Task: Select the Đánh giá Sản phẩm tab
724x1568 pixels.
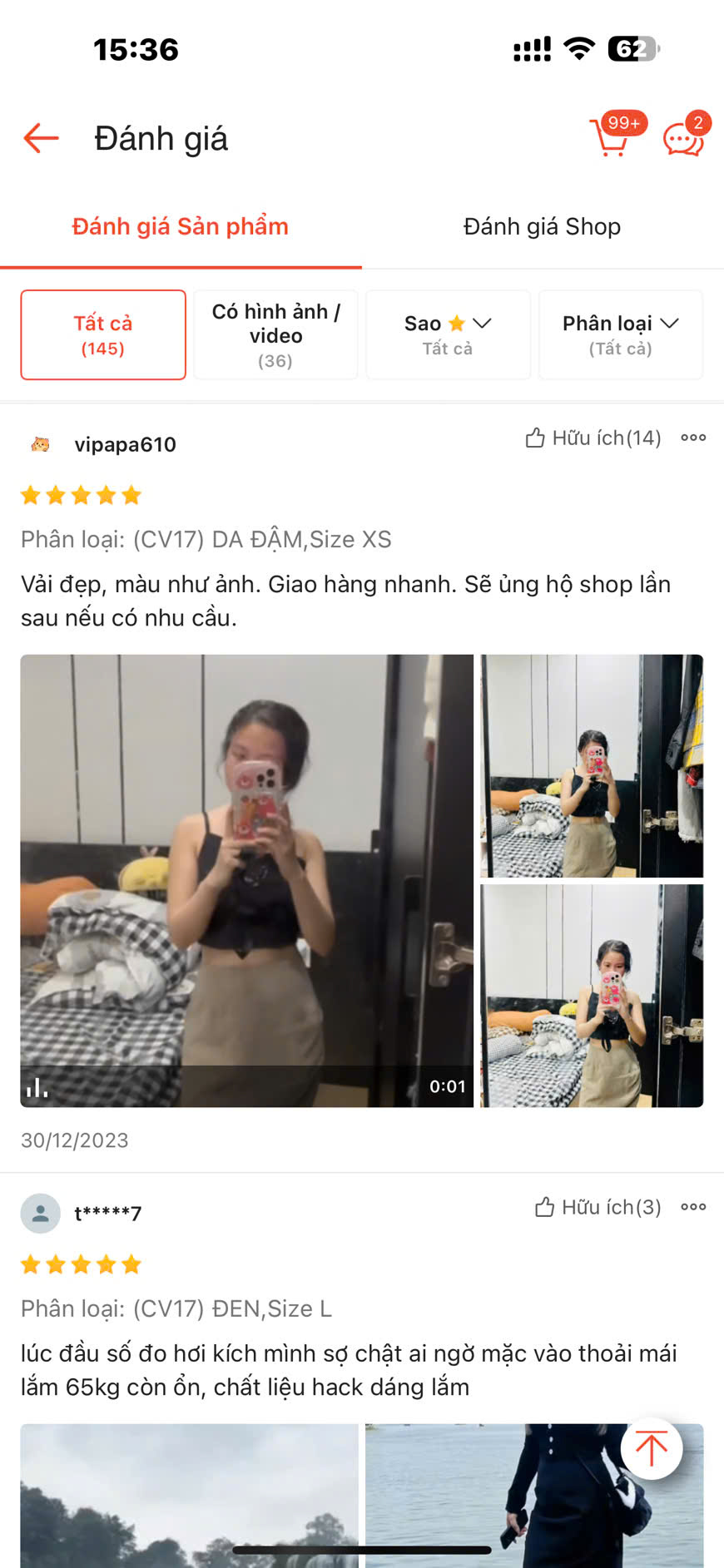Action: click(180, 226)
